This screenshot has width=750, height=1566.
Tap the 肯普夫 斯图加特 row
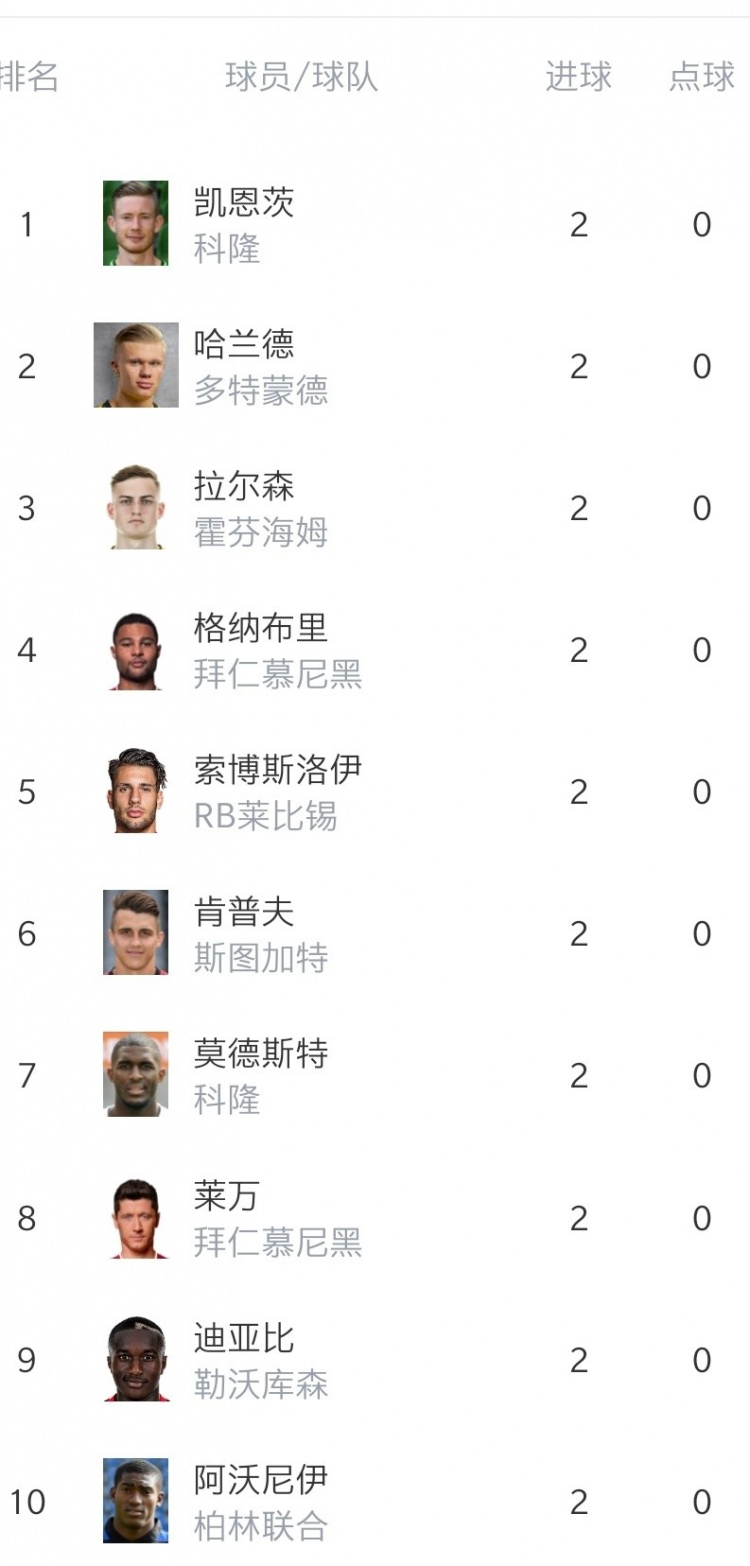[375, 933]
